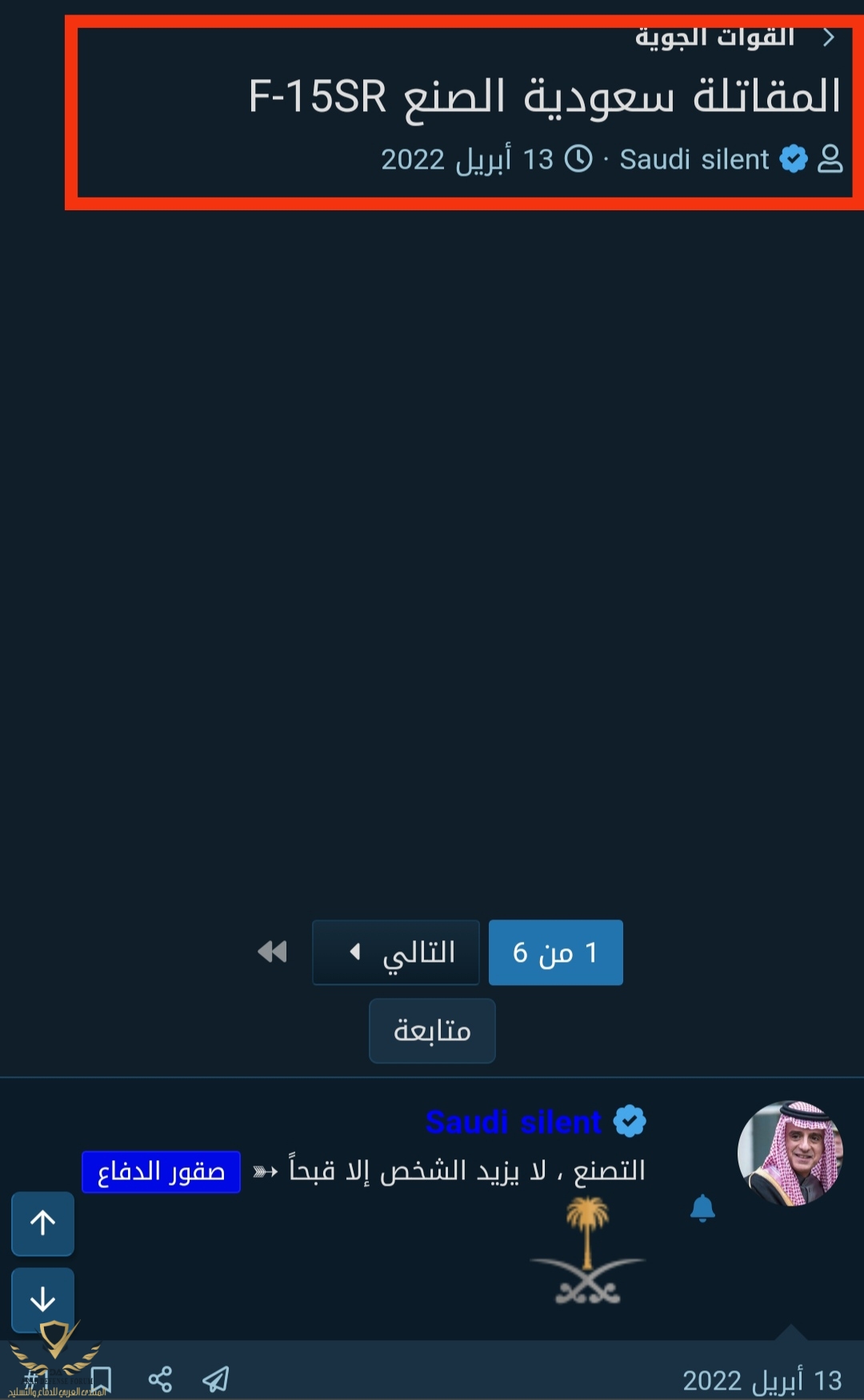
Task: Jump to the last page with double arrows
Action: [x=272, y=951]
